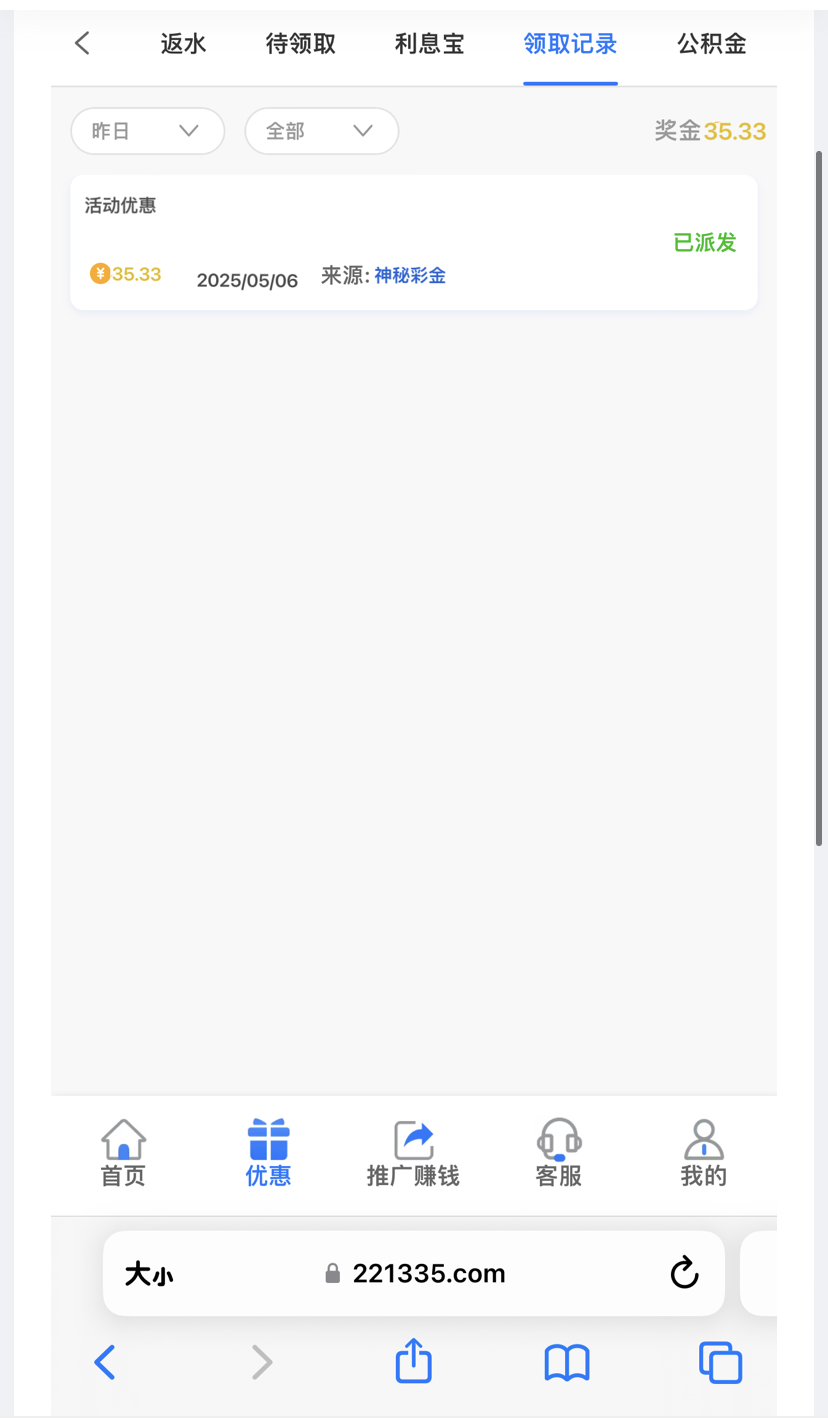
Task: Open the 待领取 tab
Action: tap(301, 44)
